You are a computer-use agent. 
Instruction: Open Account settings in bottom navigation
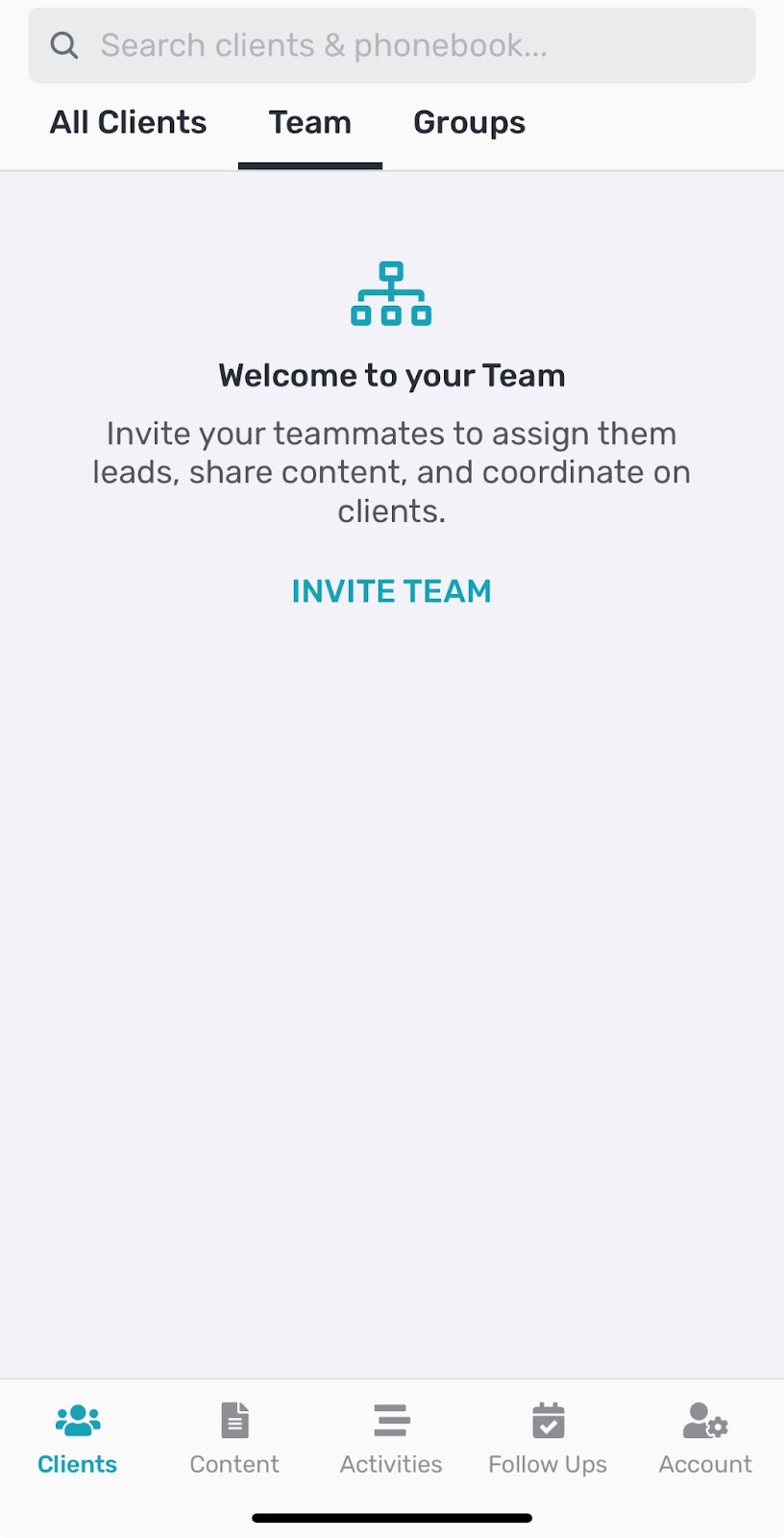coord(705,1438)
